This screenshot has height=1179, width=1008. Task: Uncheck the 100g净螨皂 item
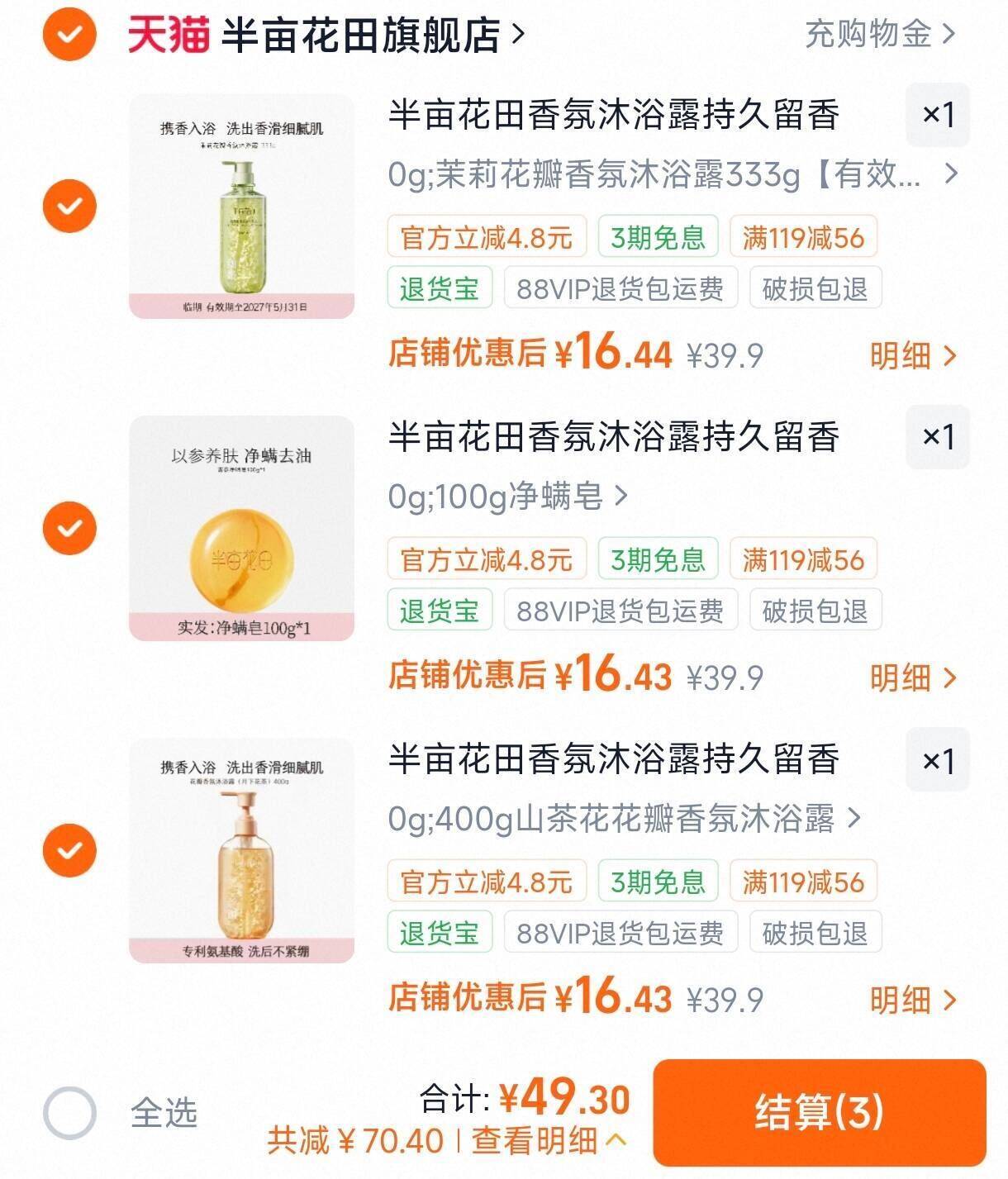69,528
